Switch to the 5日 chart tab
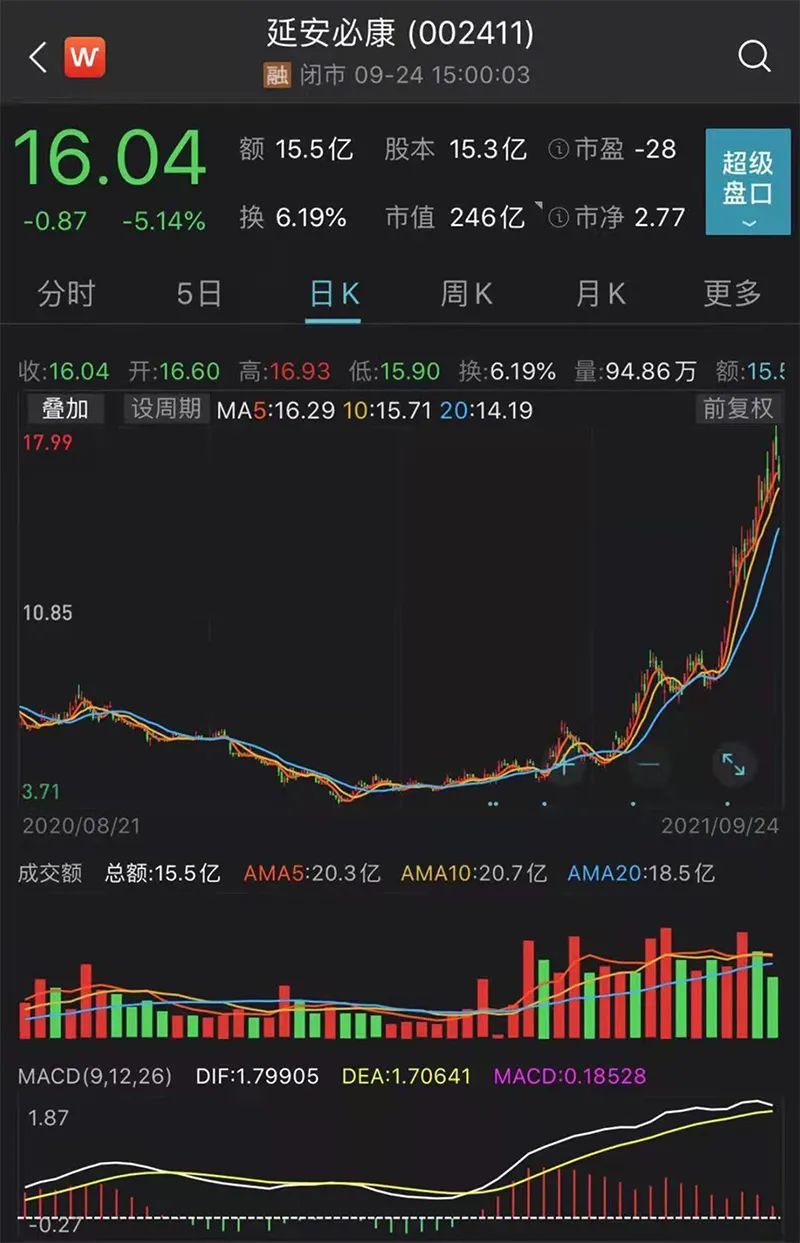Screen dimensions: 800x1243 click(198, 294)
